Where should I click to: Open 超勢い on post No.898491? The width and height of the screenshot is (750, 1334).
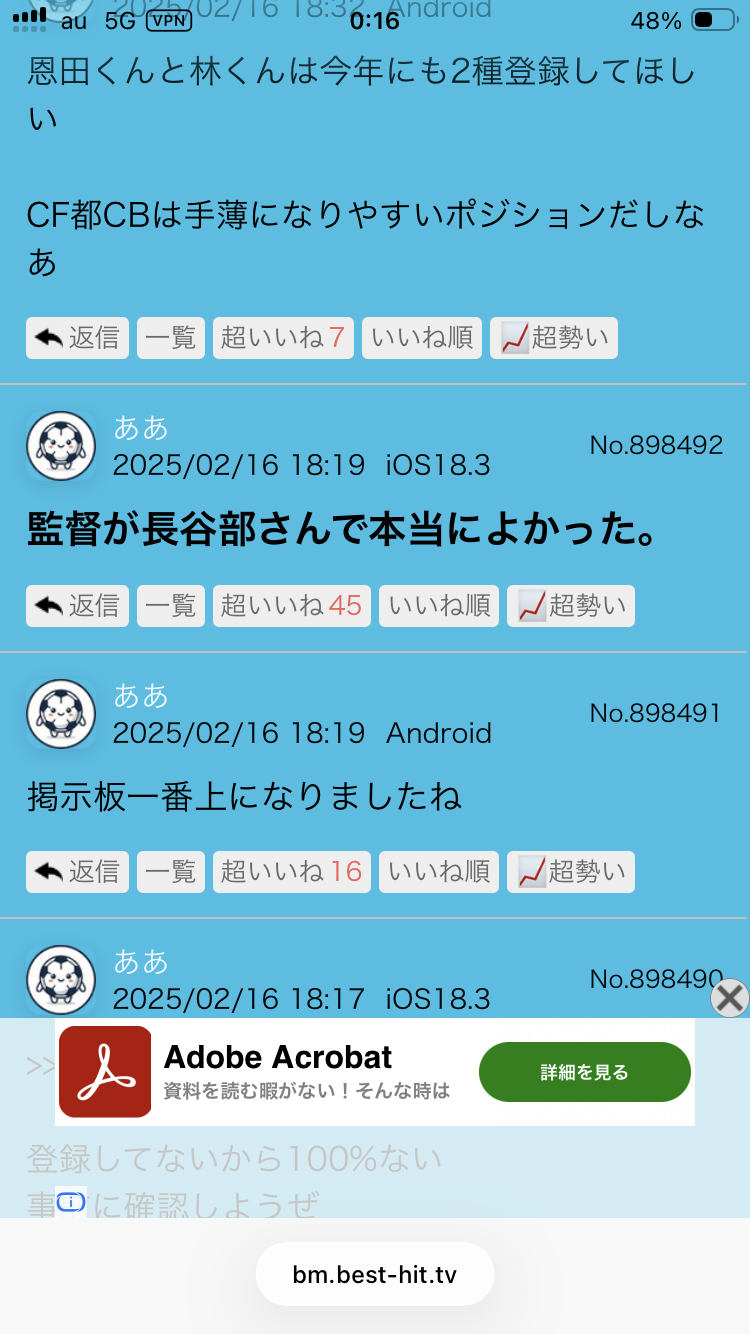(x=571, y=872)
